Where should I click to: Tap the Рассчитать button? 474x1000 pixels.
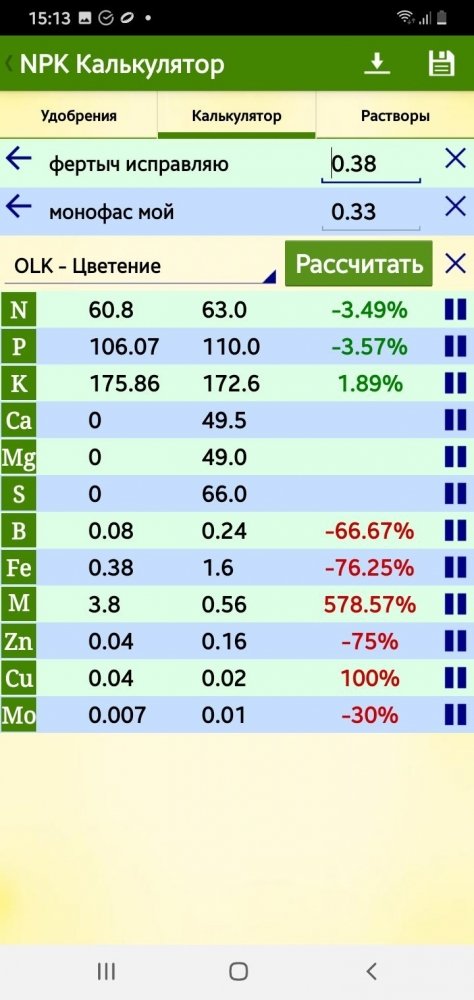[359, 264]
